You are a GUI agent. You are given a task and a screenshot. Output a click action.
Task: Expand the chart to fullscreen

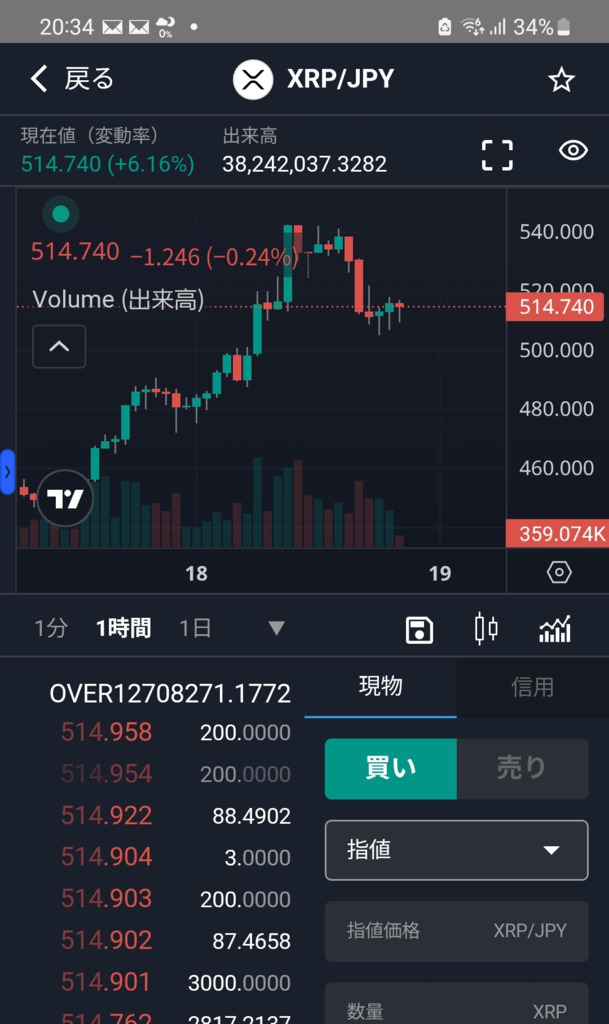[497, 154]
